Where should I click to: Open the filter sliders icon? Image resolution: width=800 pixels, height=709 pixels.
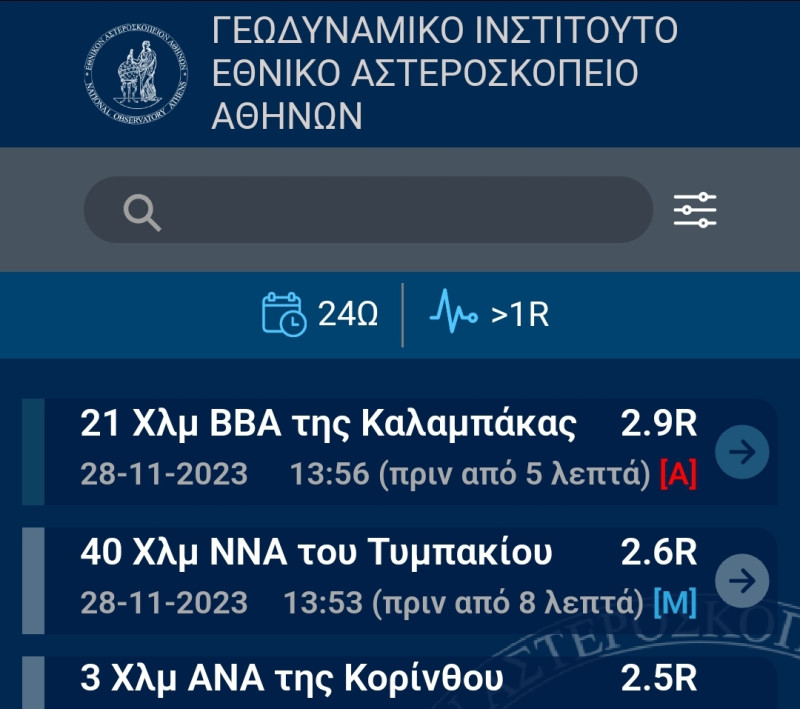coord(695,210)
